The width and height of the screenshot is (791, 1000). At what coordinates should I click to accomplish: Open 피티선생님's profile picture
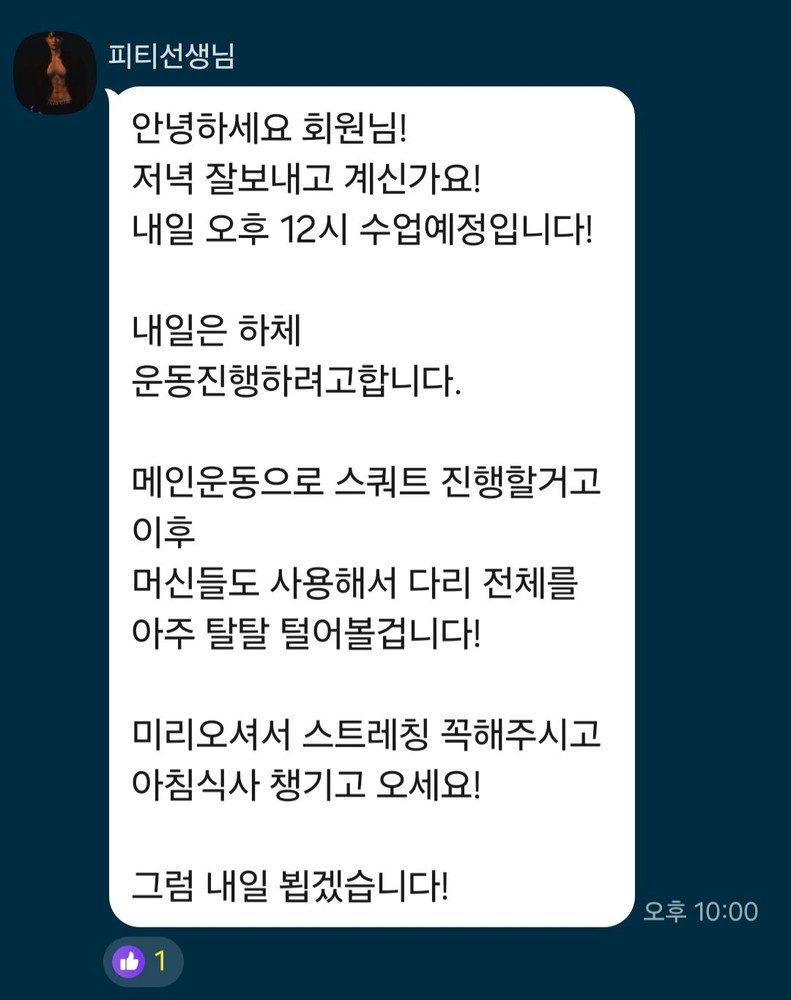pyautogui.click(x=54, y=72)
